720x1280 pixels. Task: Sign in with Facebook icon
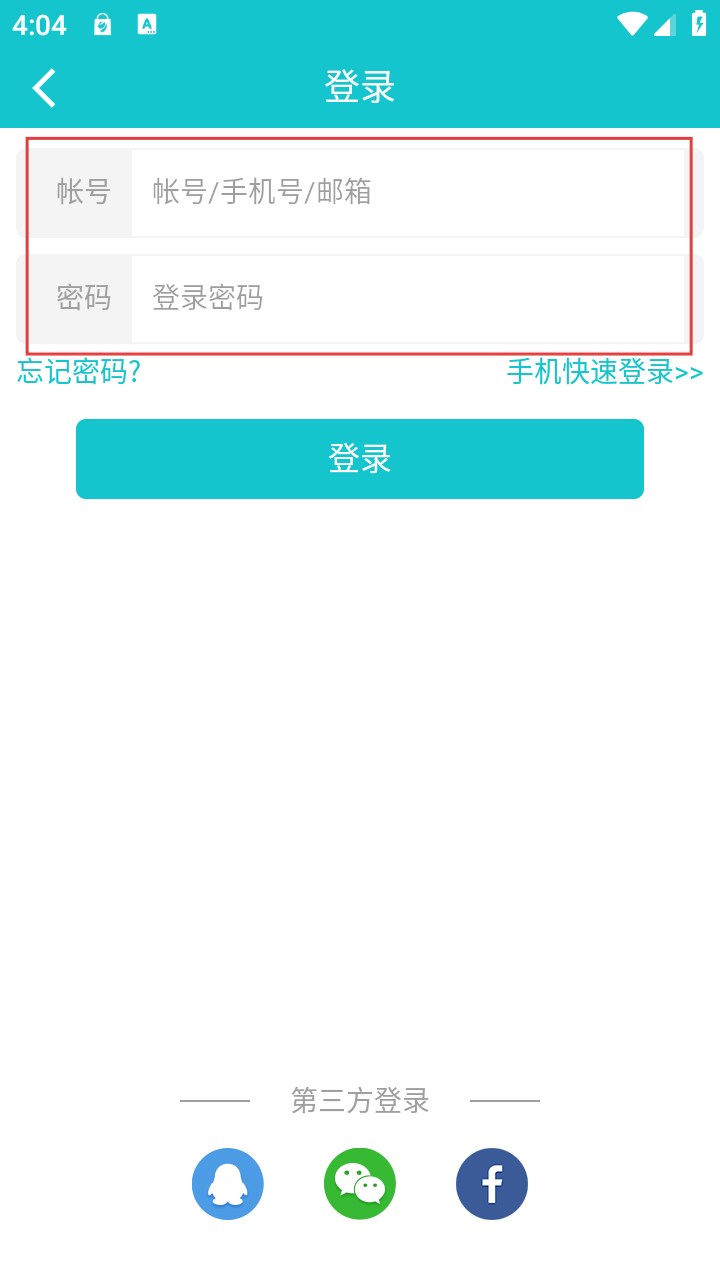pyautogui.click(x=492, y=1184)
